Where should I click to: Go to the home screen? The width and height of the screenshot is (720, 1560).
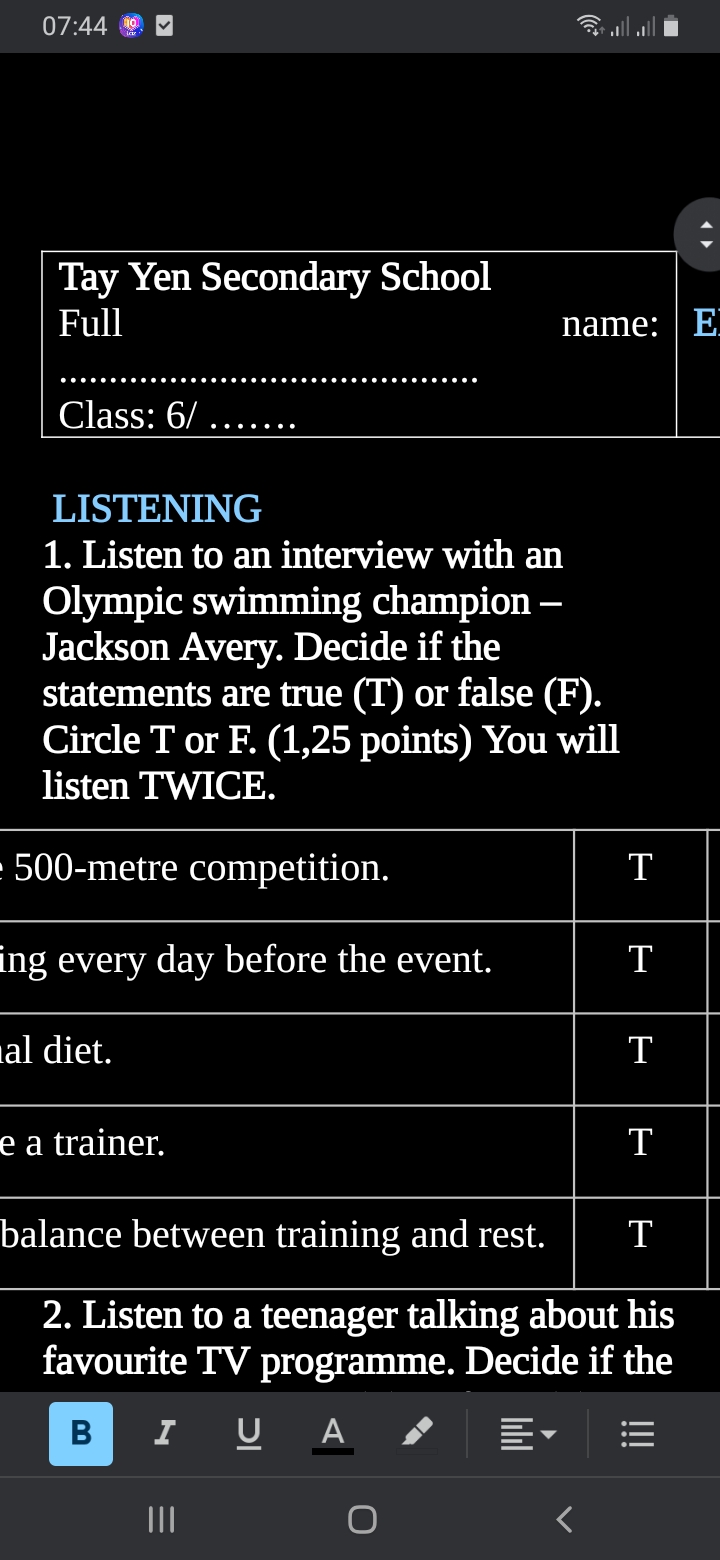click(x=362, y=1520)
